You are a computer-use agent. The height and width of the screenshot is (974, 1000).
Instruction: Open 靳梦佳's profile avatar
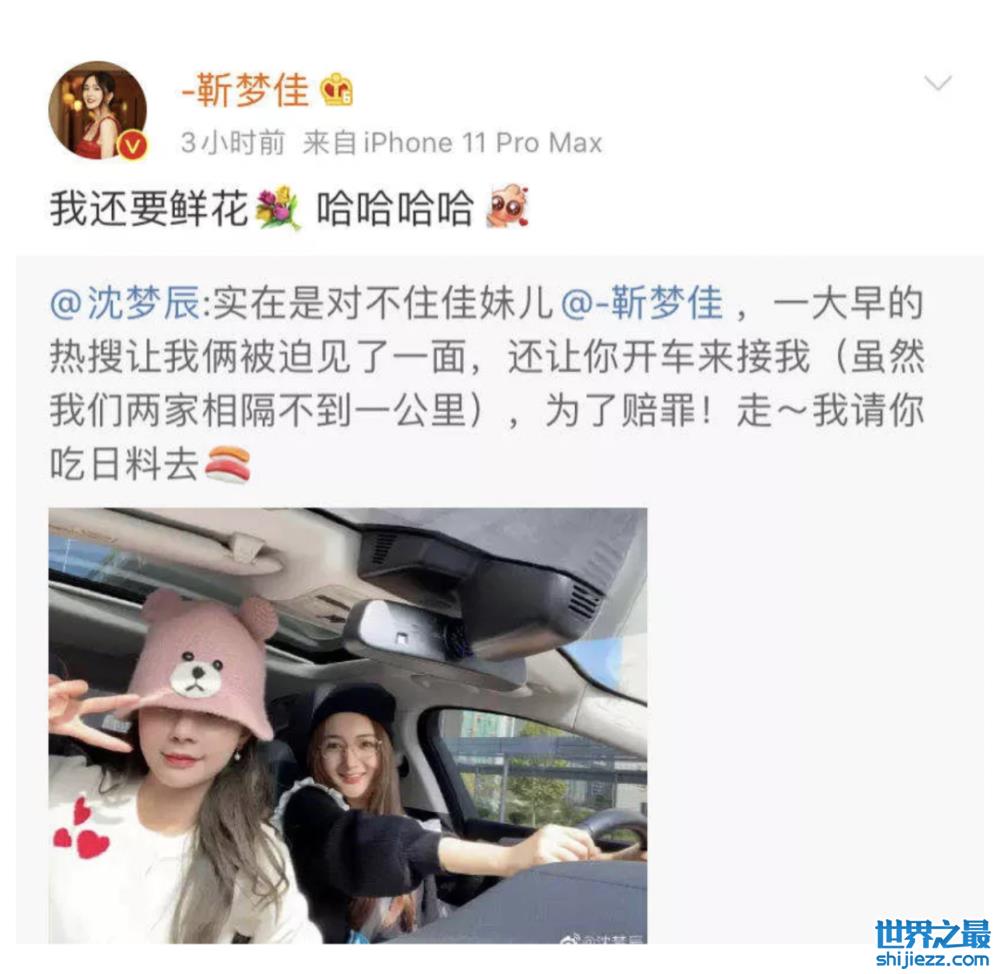pos(98,111)
